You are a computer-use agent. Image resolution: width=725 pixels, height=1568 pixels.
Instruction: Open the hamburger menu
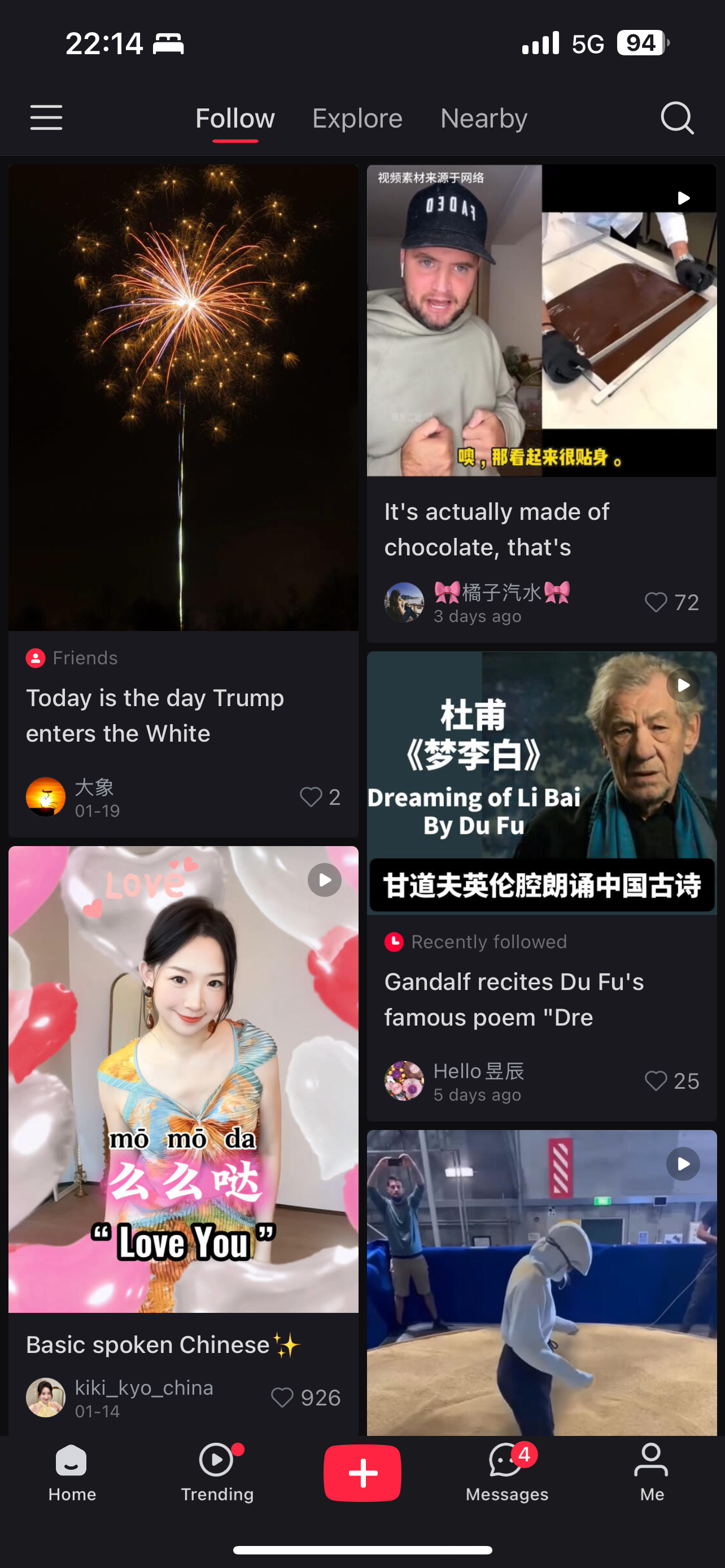pyautogui.click(x=46, y=117)
